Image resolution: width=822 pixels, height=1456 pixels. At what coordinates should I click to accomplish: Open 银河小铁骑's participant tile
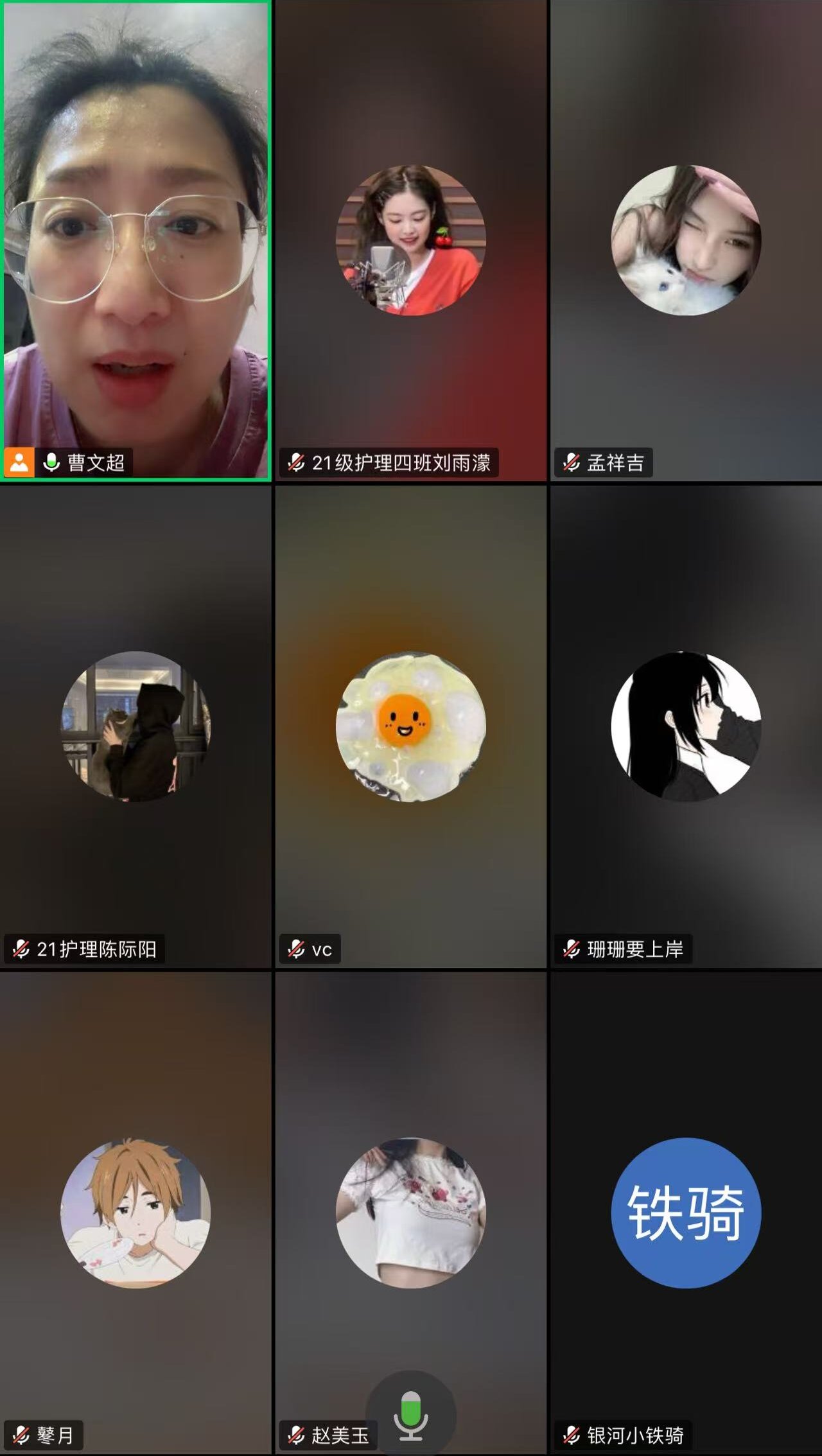(x=686, y=1213)
